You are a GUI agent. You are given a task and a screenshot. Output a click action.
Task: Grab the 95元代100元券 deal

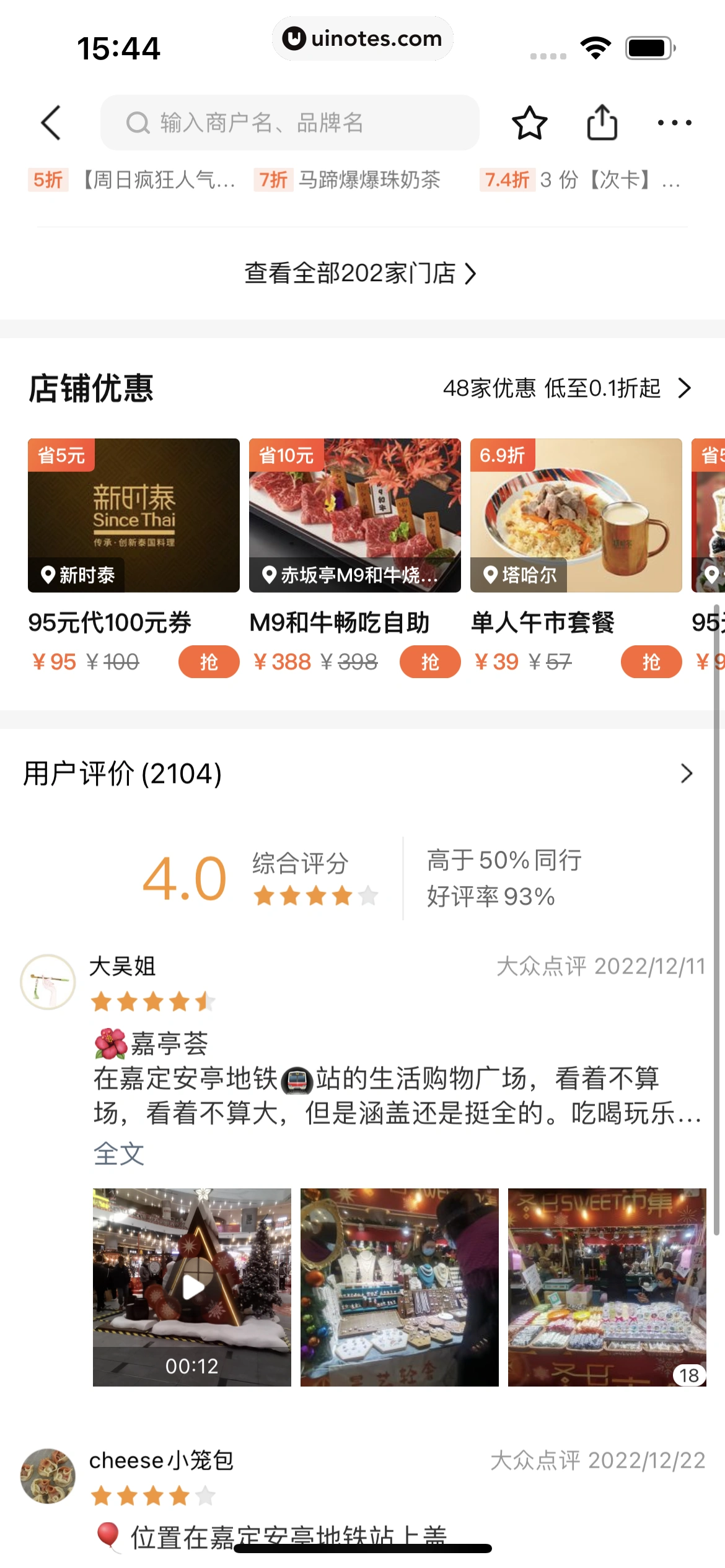(x=208, y=662)
